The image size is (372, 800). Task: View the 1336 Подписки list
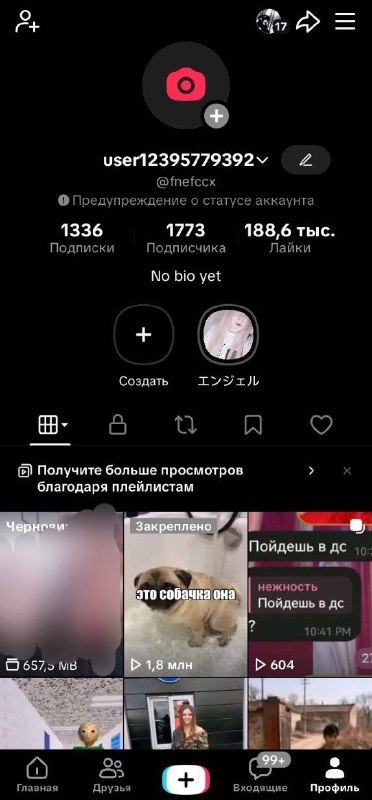tap(82, 238)
